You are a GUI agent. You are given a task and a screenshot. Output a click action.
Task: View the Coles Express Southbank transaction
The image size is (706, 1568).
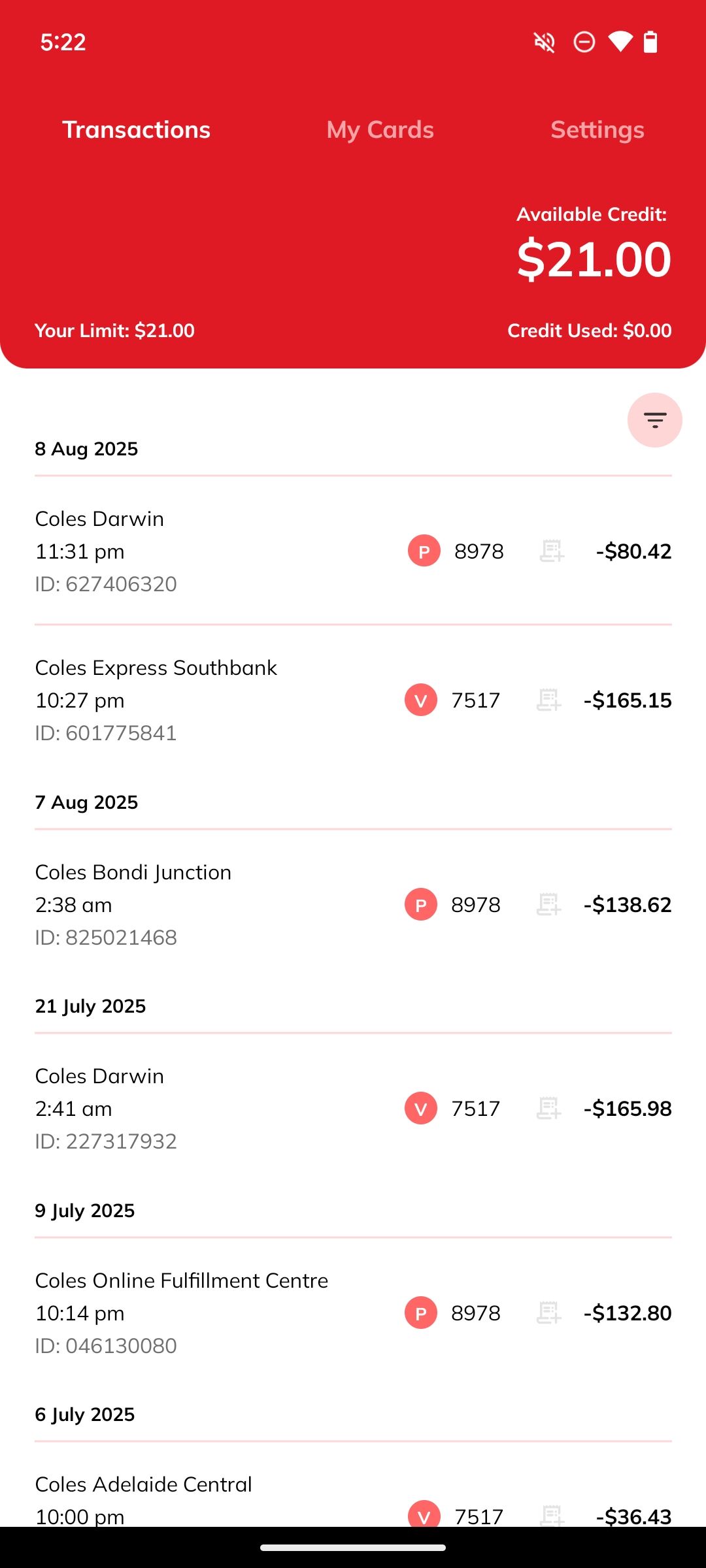pos(196,700)
